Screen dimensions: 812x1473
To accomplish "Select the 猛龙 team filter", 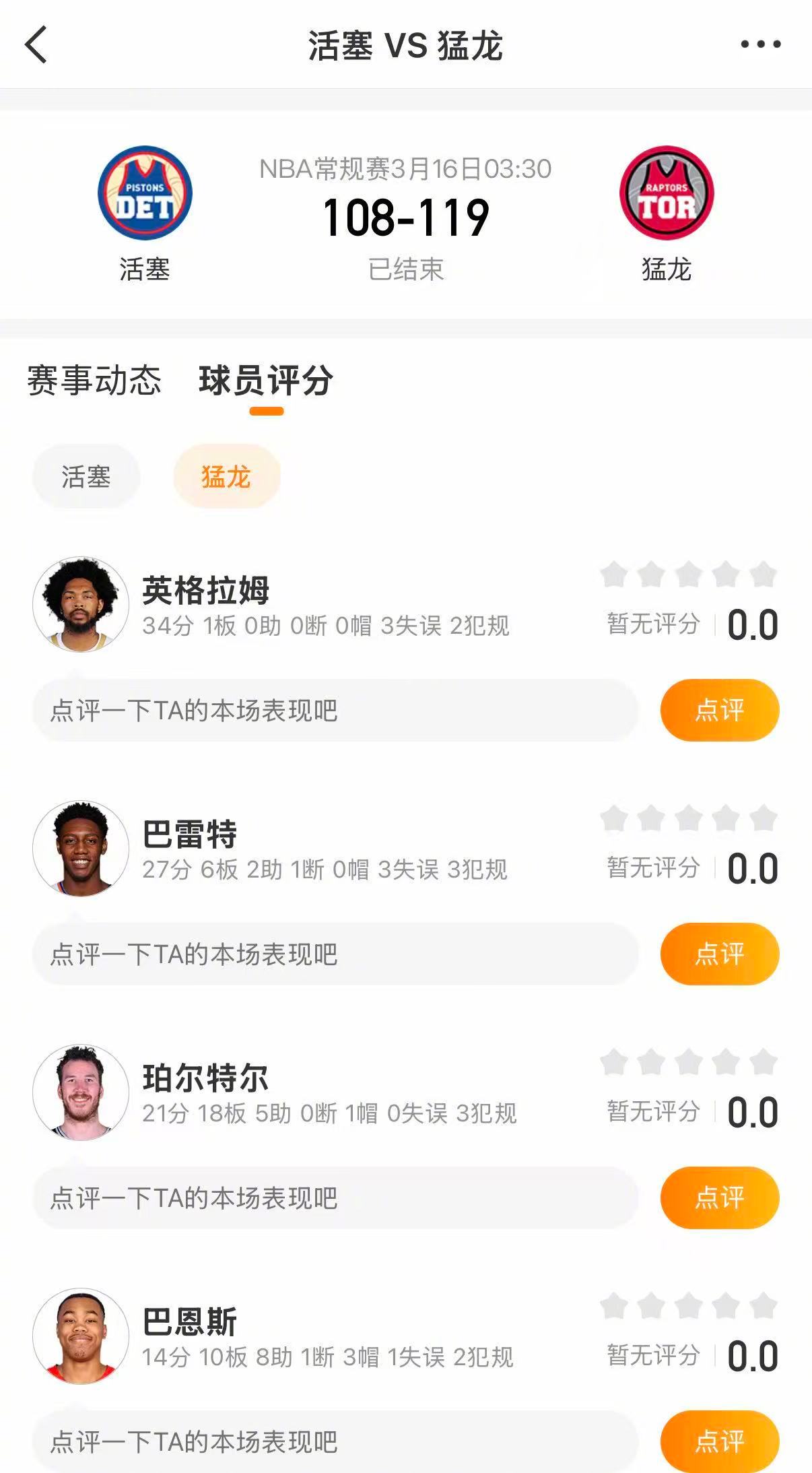I will (226, 476).
